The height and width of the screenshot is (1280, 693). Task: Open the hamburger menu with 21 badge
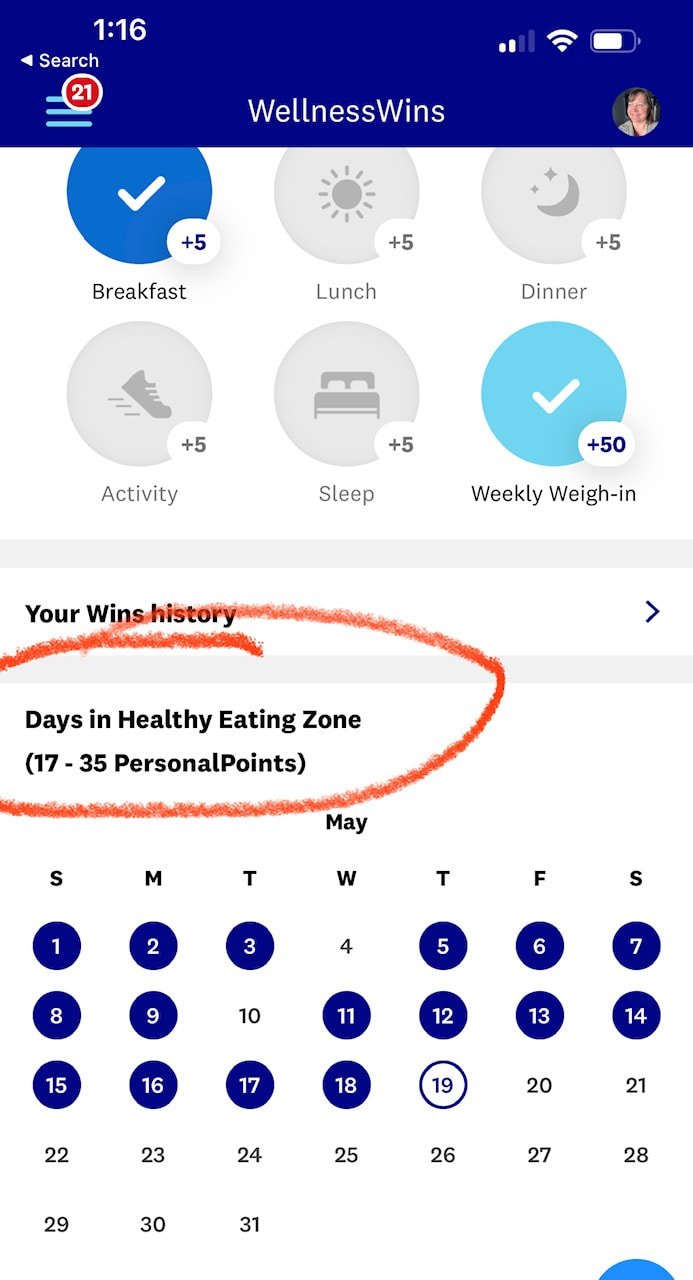pos(68,110)
